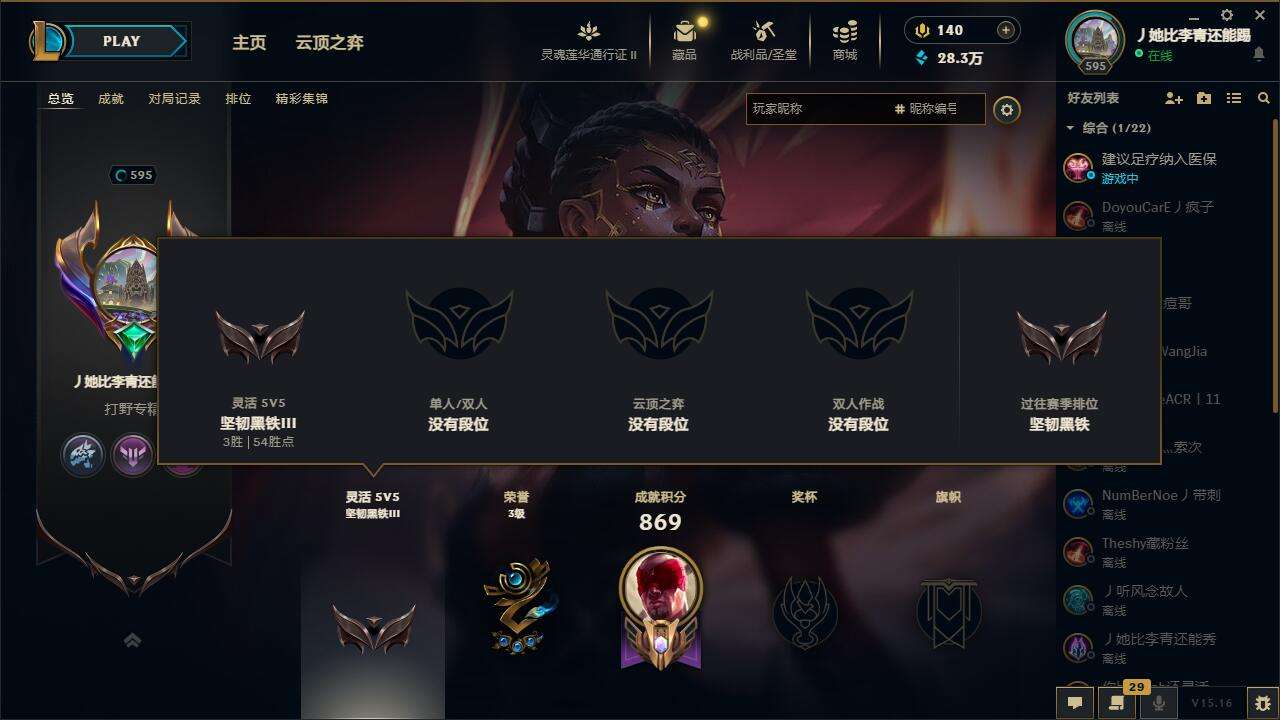1280x720 pixels.
Task: Switch to the 成就 tab
Action: pyautogui.click(x=111, y=99)
